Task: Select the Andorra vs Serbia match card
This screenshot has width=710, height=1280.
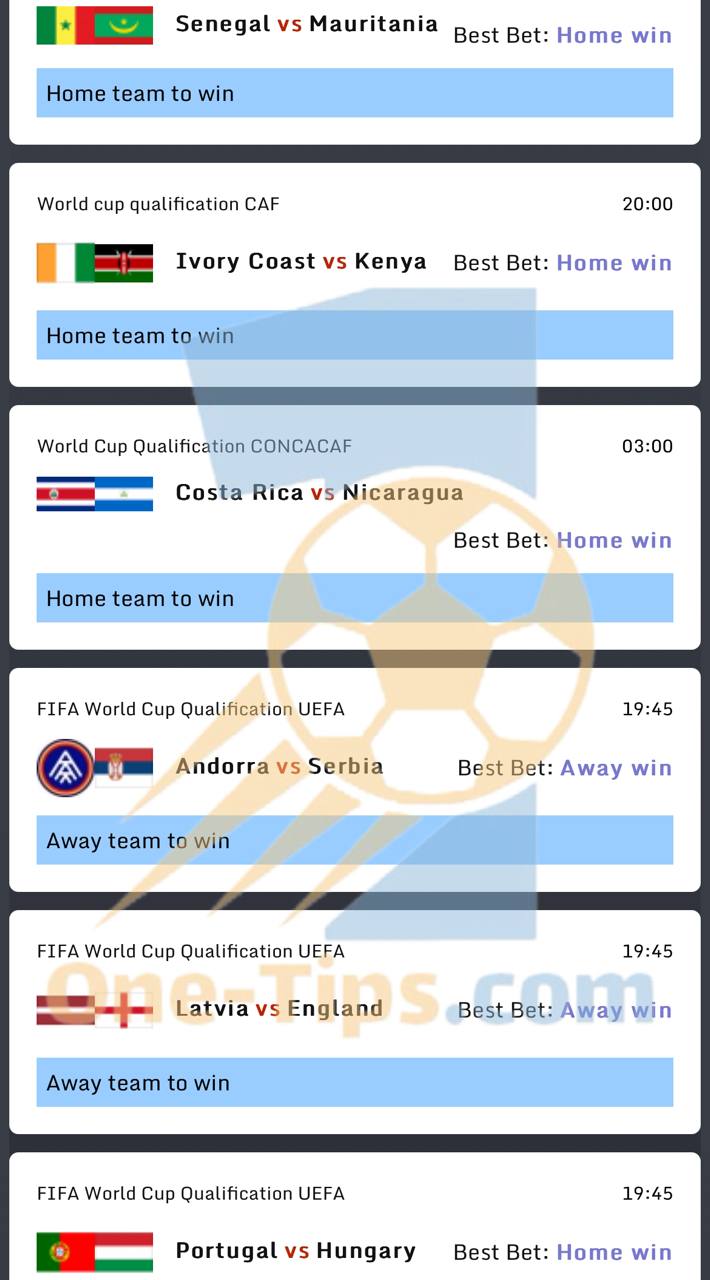Action: click(x=279, y=767)
